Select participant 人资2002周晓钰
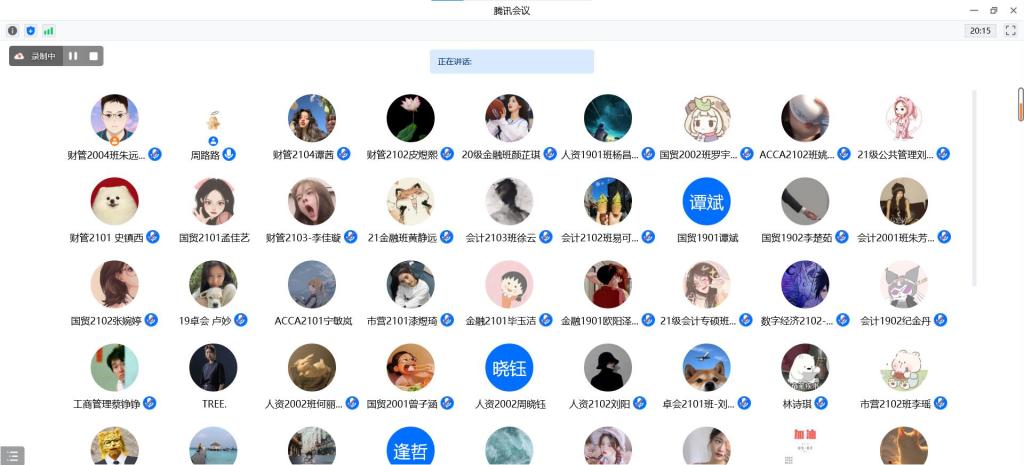This screenshot has height=465, width=1024. coord(508,368)
